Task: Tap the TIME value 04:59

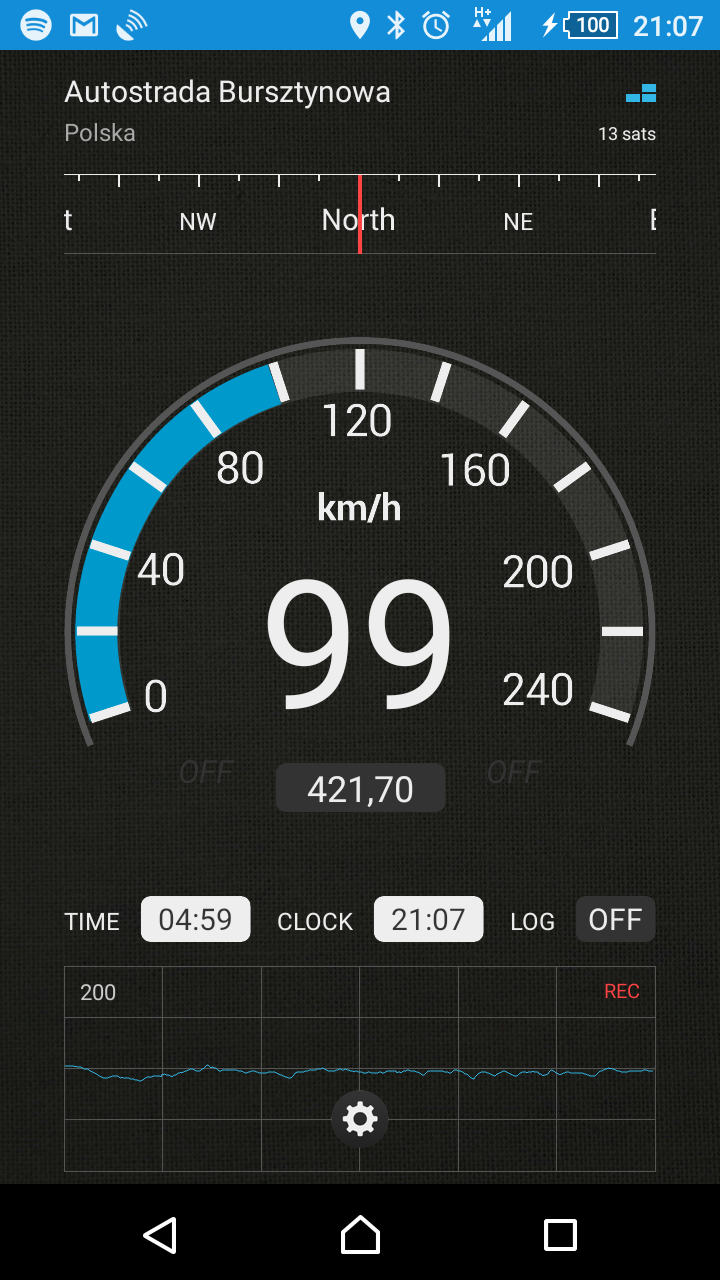Action: (x=195, y=919)
